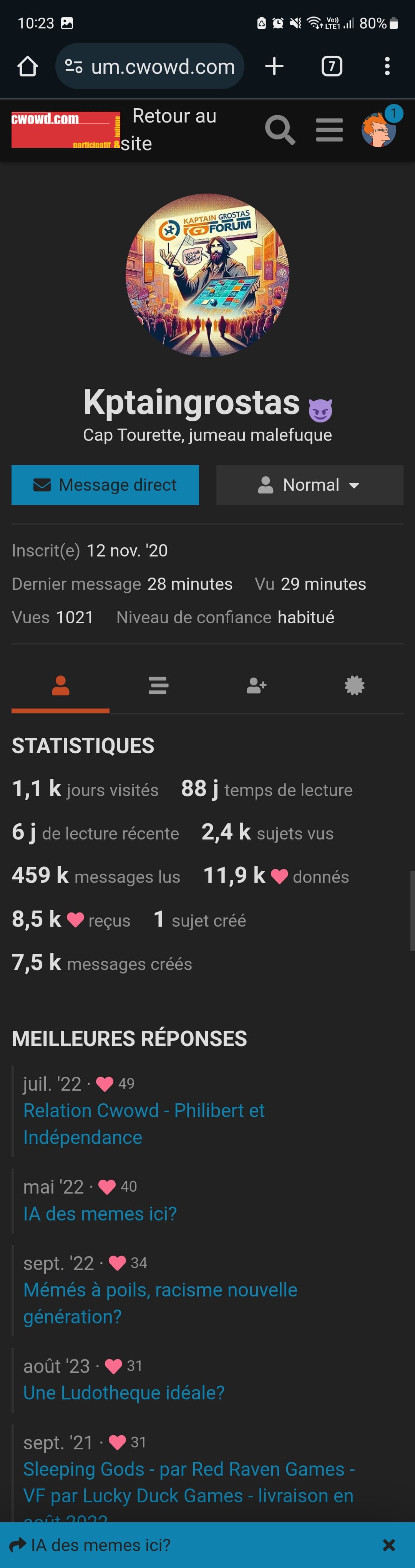This screenshot has width=415, height=1568.
Task: Show the open browser tabs switcher
Action: 332,66
